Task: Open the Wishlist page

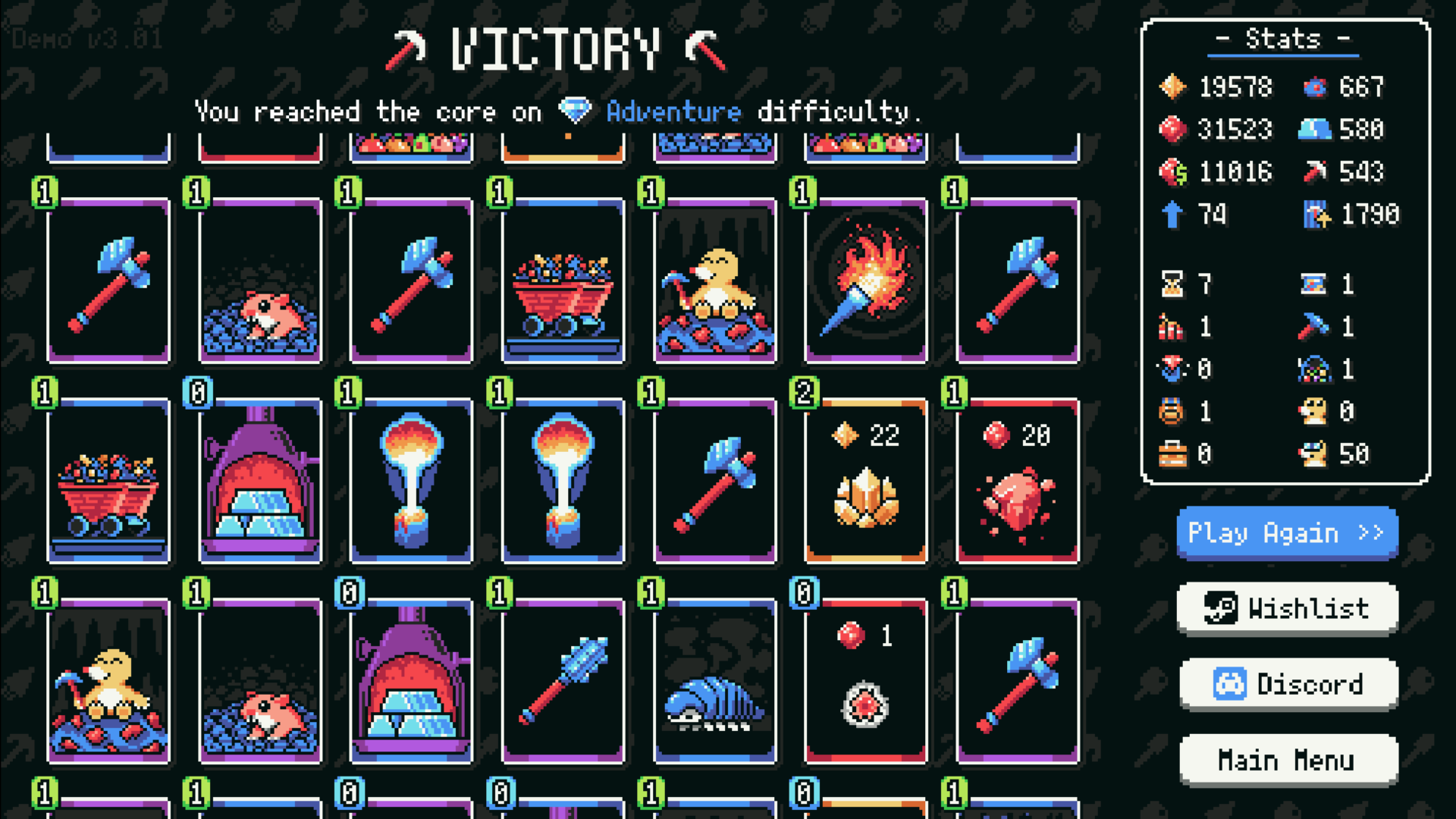Action: (x=1287, y=608)
